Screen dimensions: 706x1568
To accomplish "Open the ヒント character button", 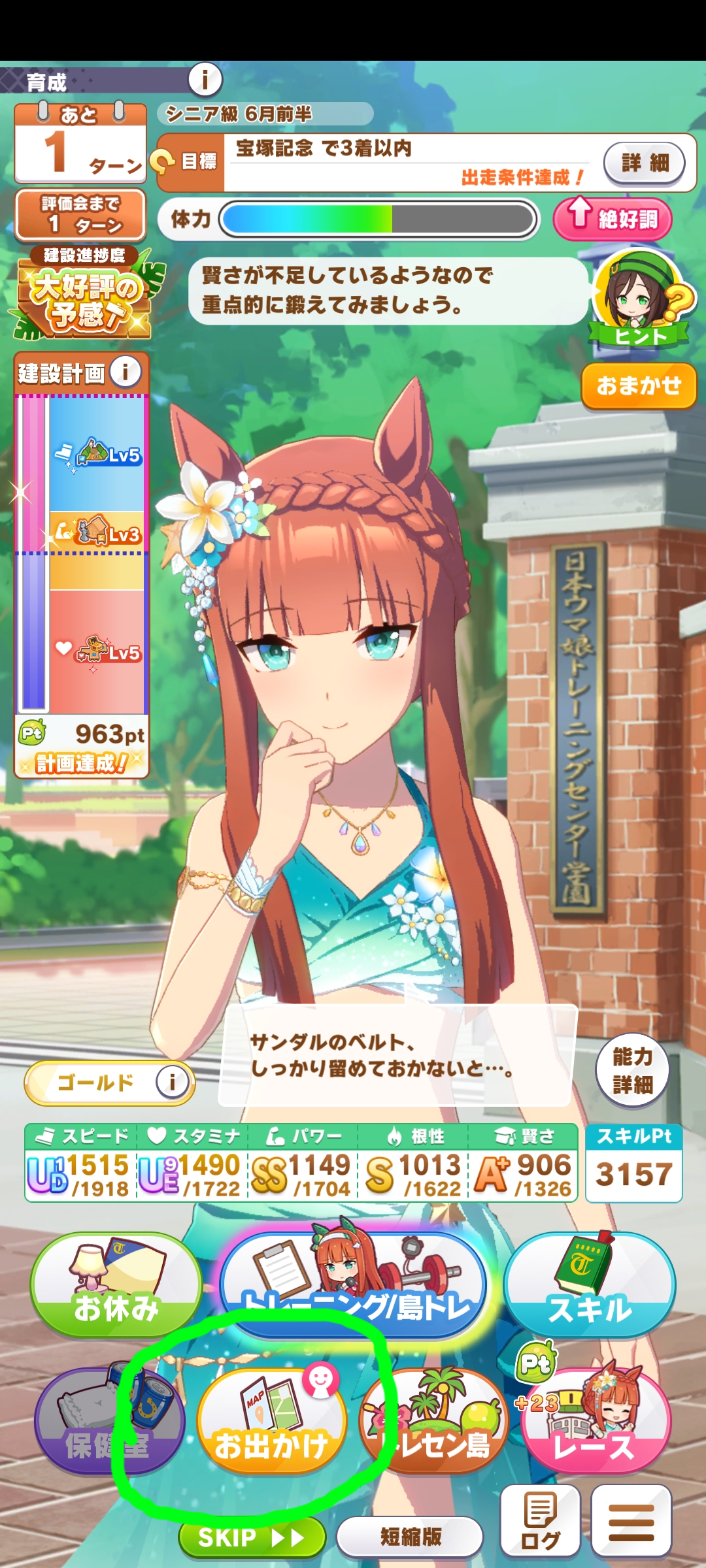I will pos(639,299).
